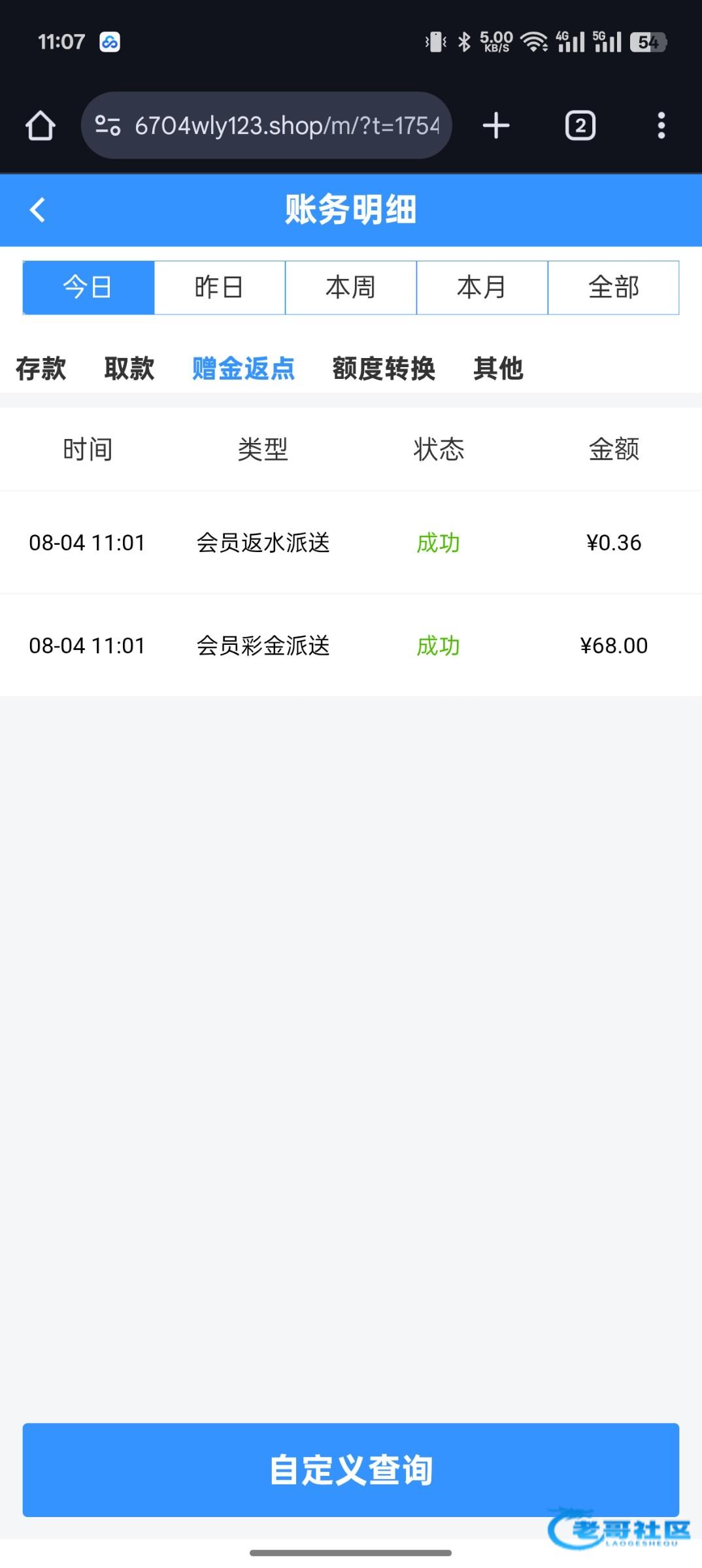View 全部 records
This screenshot has height=1568, width=702.
[613, 287]
